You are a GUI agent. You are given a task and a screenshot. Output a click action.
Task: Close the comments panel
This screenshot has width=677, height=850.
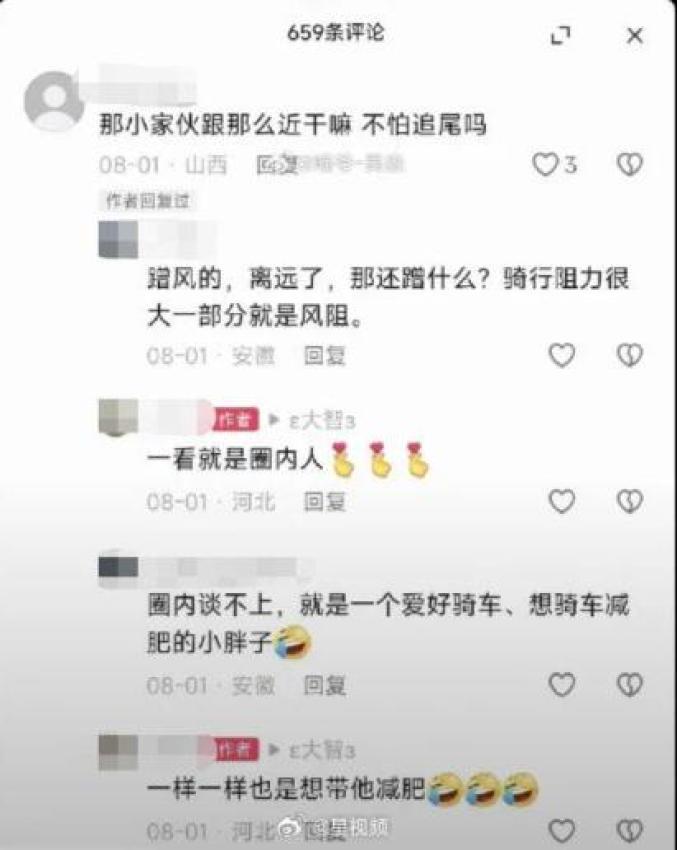pos(634,36)
